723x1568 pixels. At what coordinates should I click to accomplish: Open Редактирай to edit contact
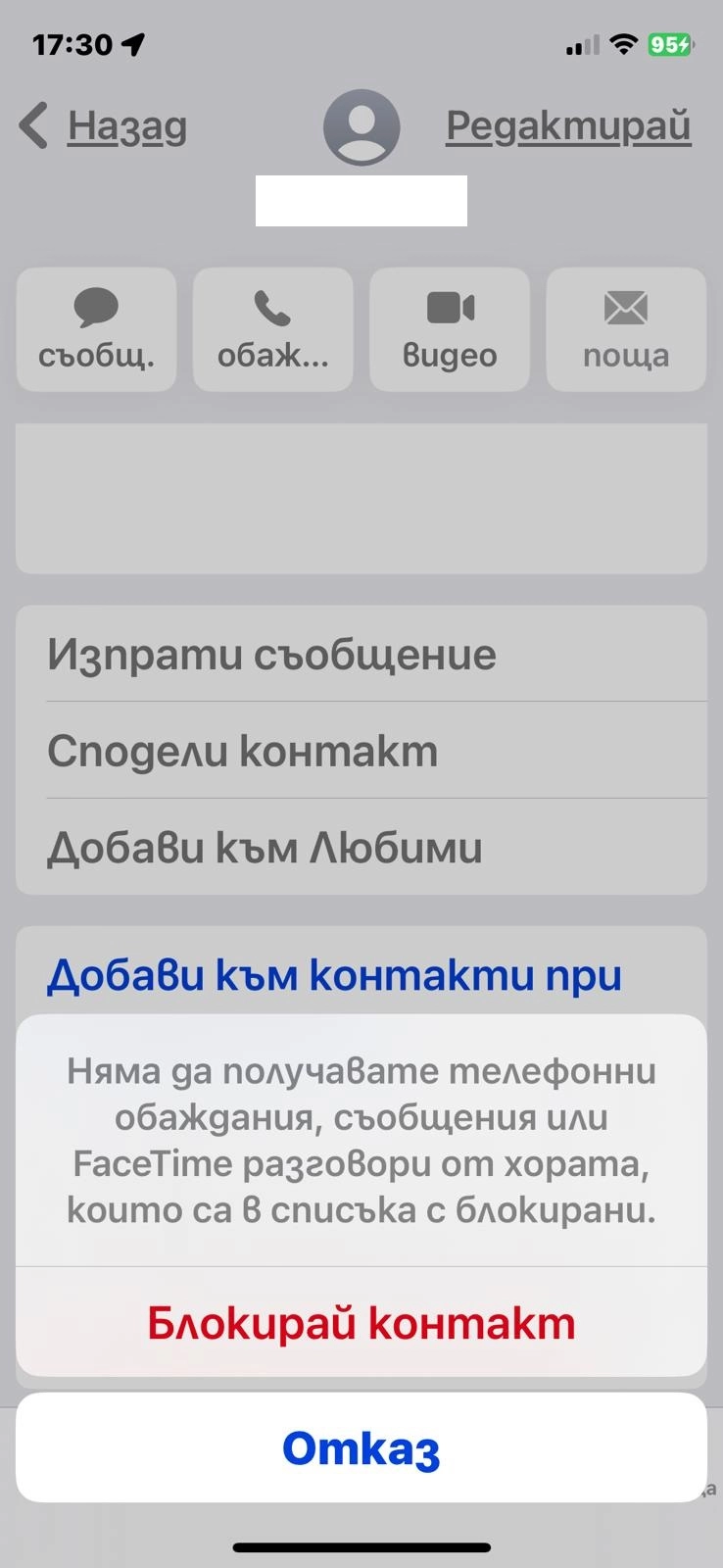(x=568, y=126)
